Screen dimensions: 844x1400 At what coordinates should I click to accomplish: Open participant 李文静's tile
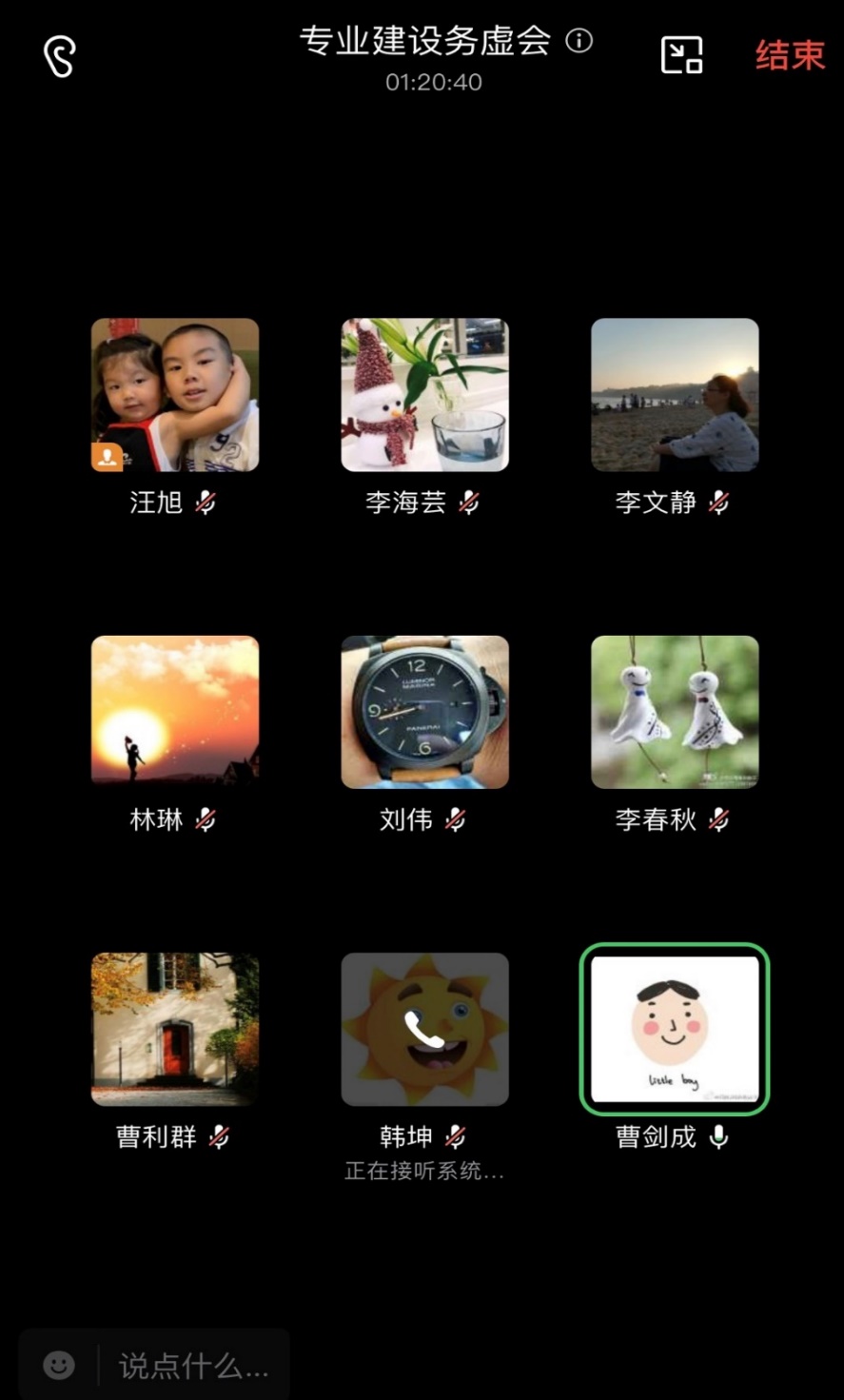[675, 395]
